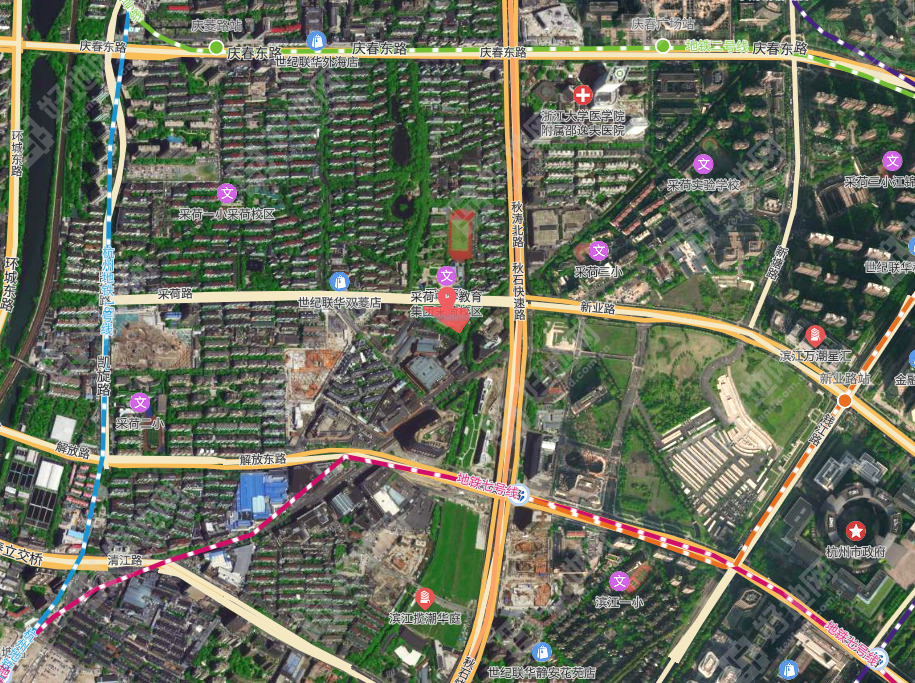The image size is (915, 683).
Task: Tap the 世纪联华静安苑店 shopping marker
Action: click(x=542, y=651)
